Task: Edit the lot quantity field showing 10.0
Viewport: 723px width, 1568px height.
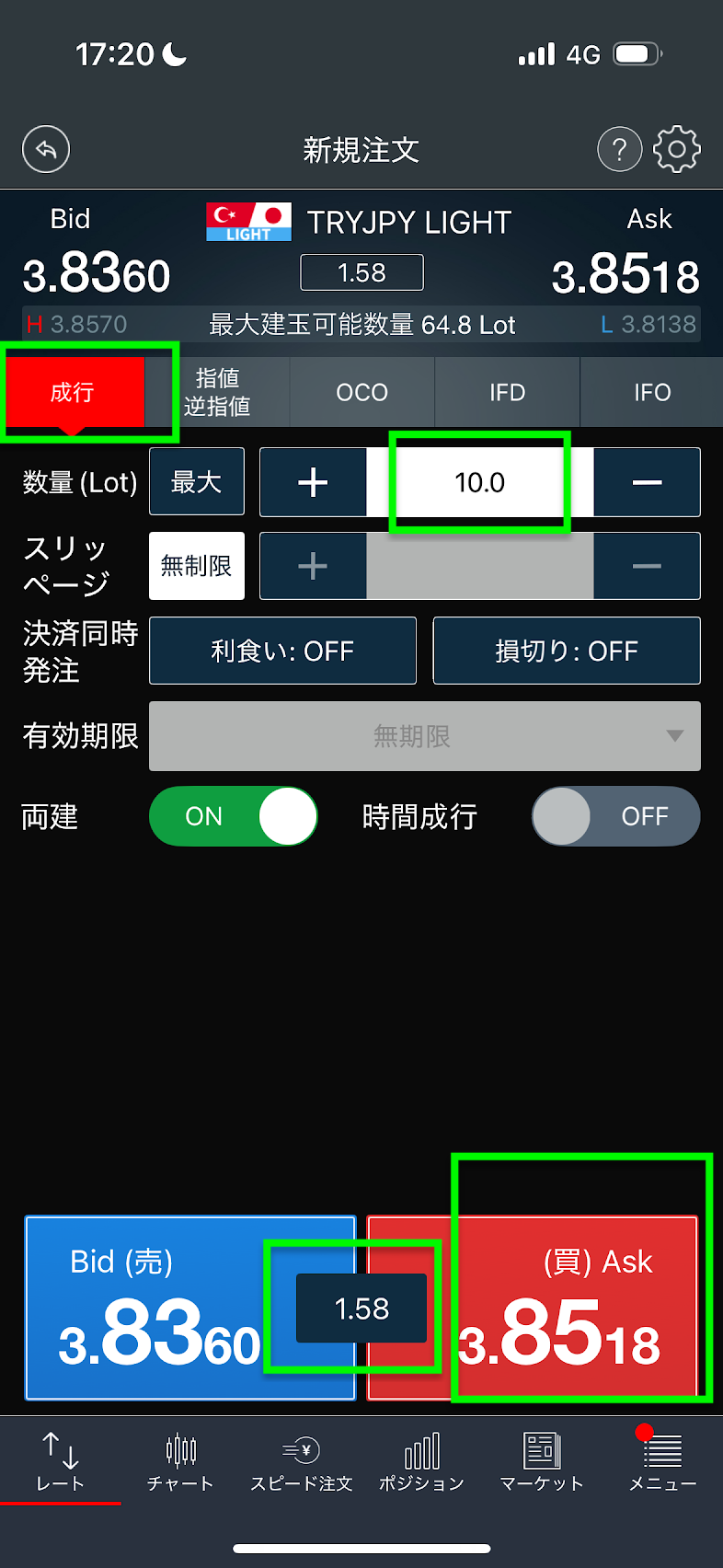Action: click(479, 481)
